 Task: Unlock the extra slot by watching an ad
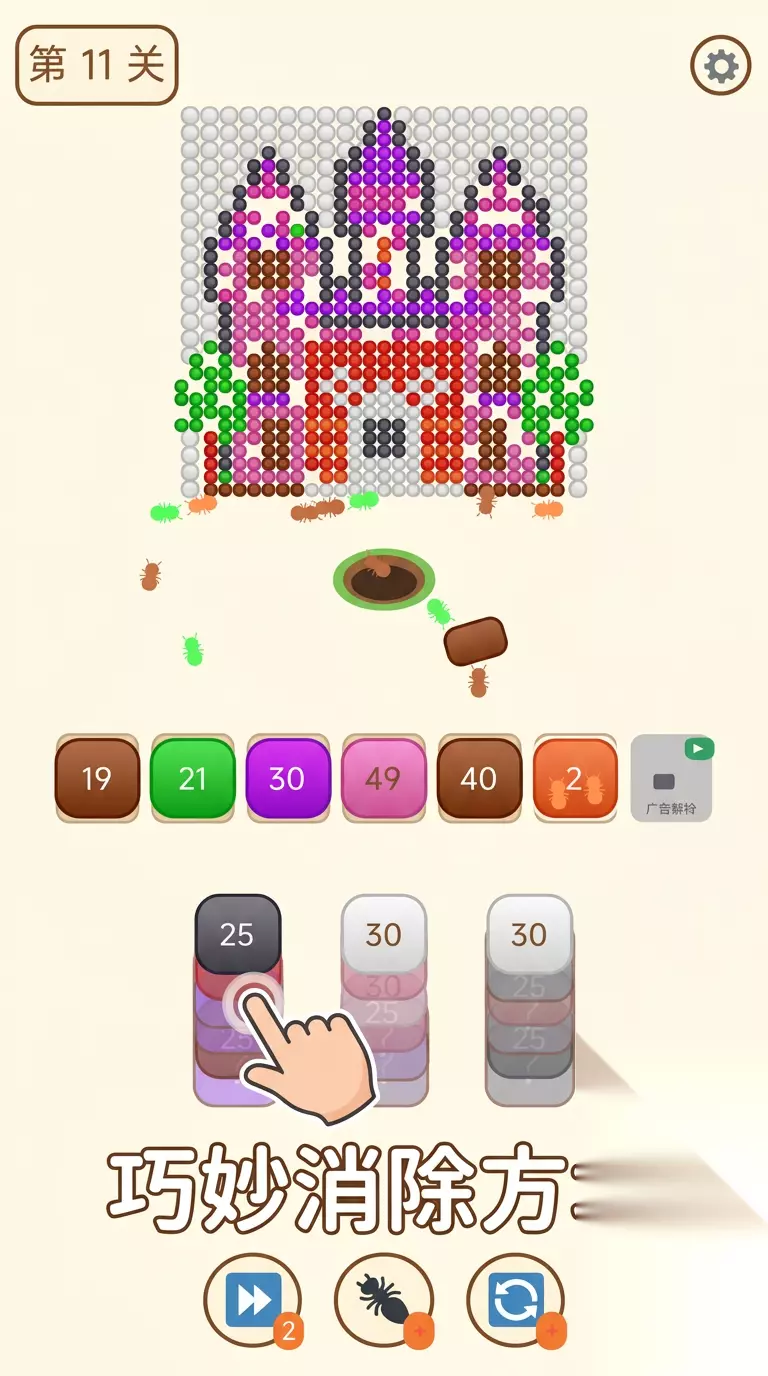click(x=671, y=779)
